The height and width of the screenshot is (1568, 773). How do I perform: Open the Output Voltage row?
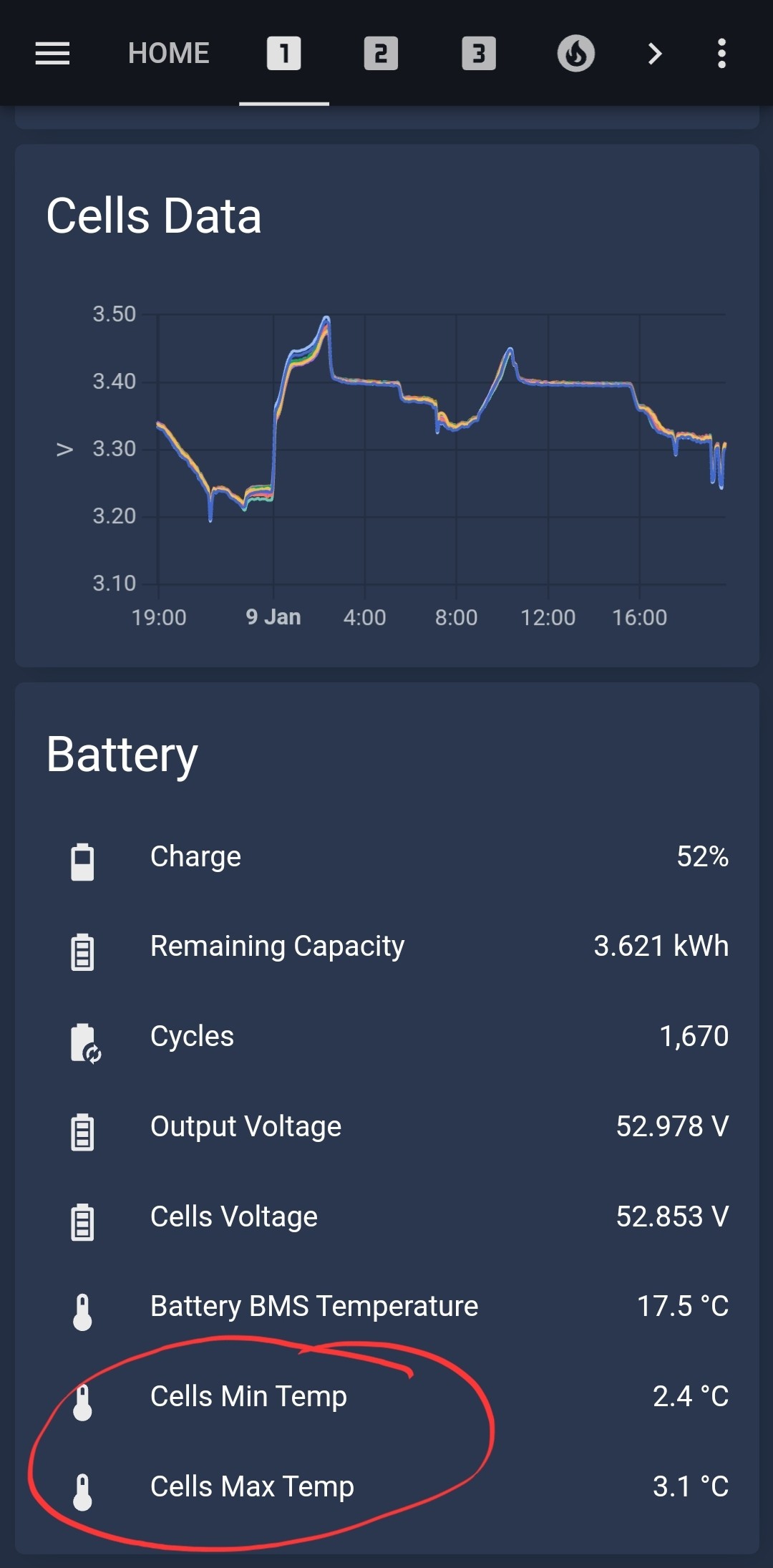click(386, 1127)
